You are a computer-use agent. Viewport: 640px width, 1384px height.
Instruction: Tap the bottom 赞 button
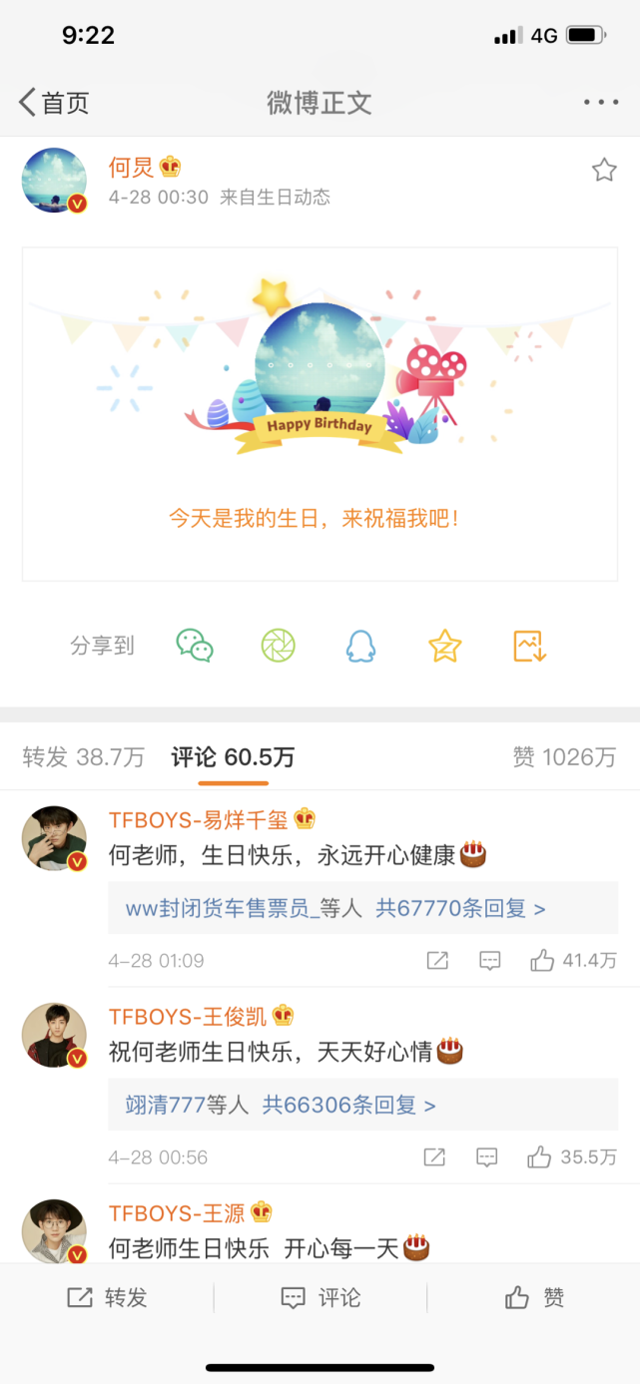pos(534,1298)
